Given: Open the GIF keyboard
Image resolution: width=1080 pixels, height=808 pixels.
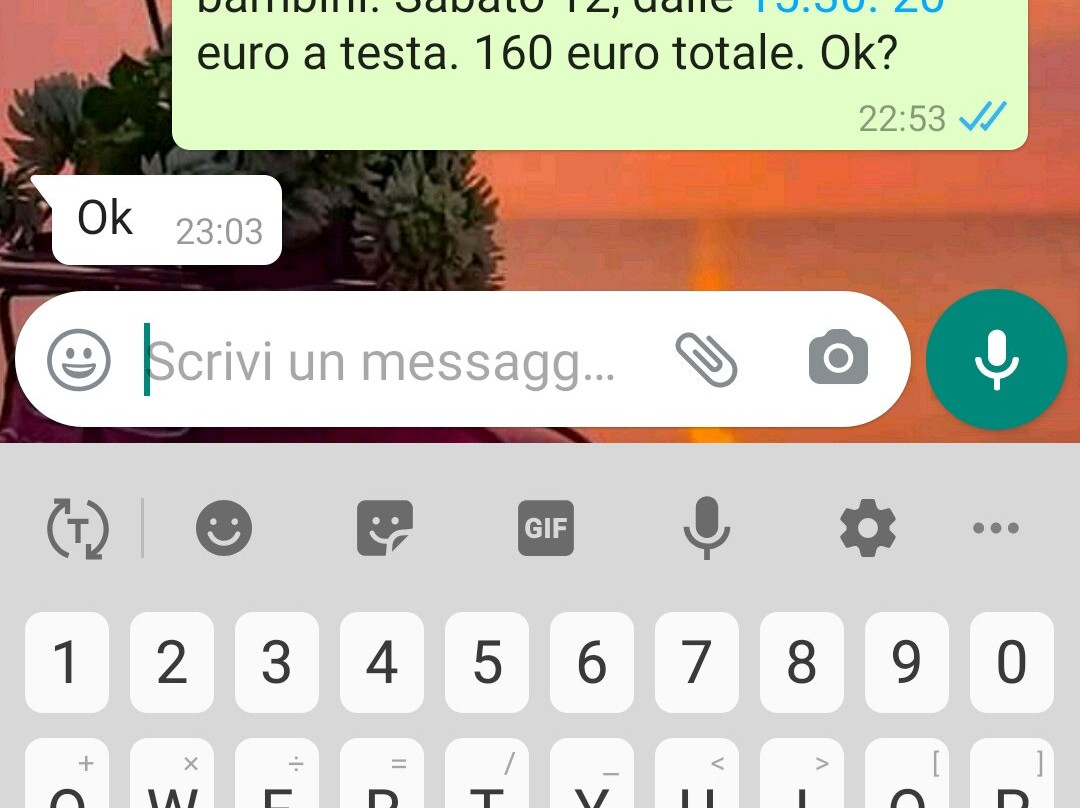Looking at the screenshot, I should pos(546,528).
